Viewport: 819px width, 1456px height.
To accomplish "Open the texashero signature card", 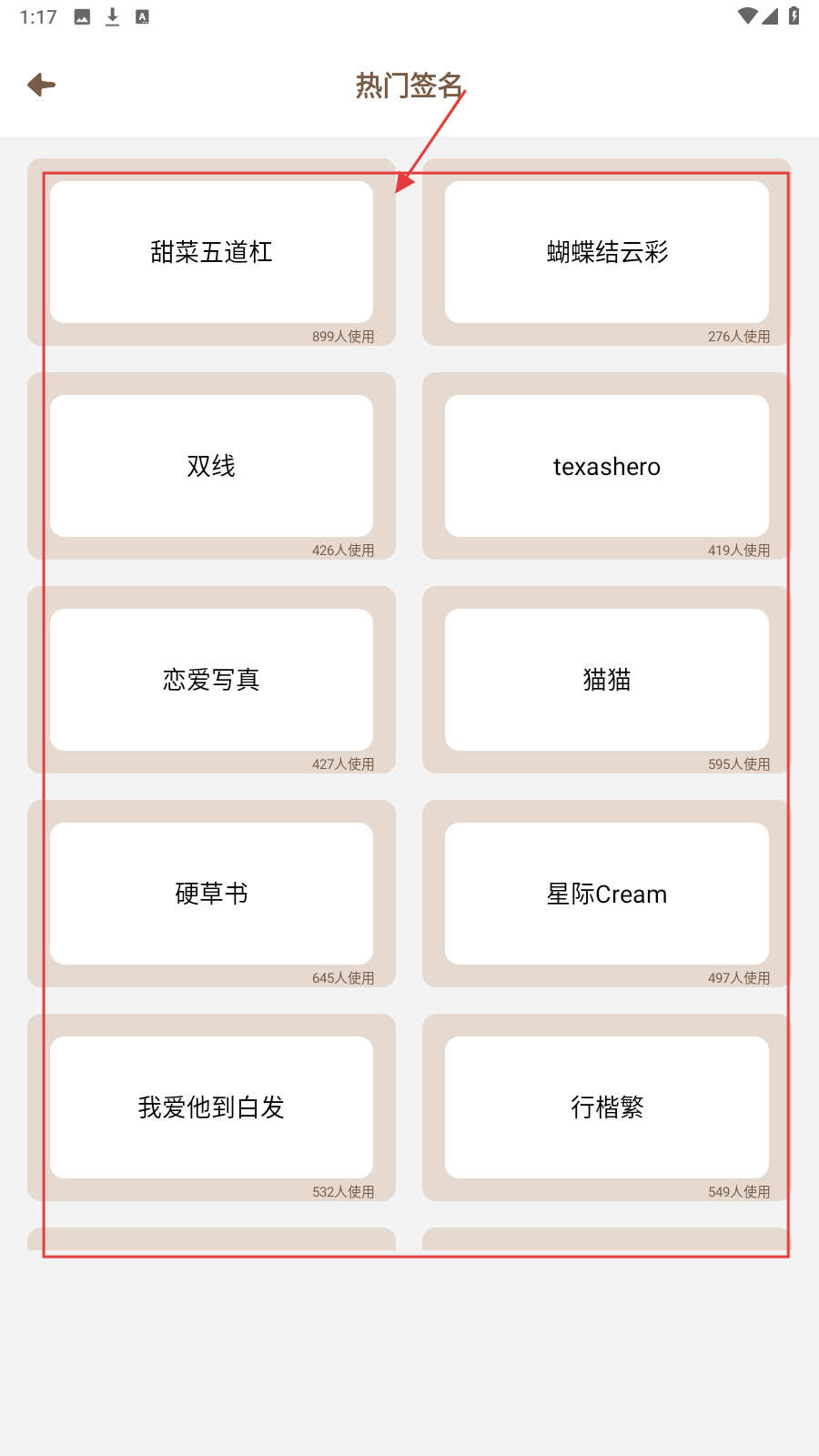I will coord(607,466).
